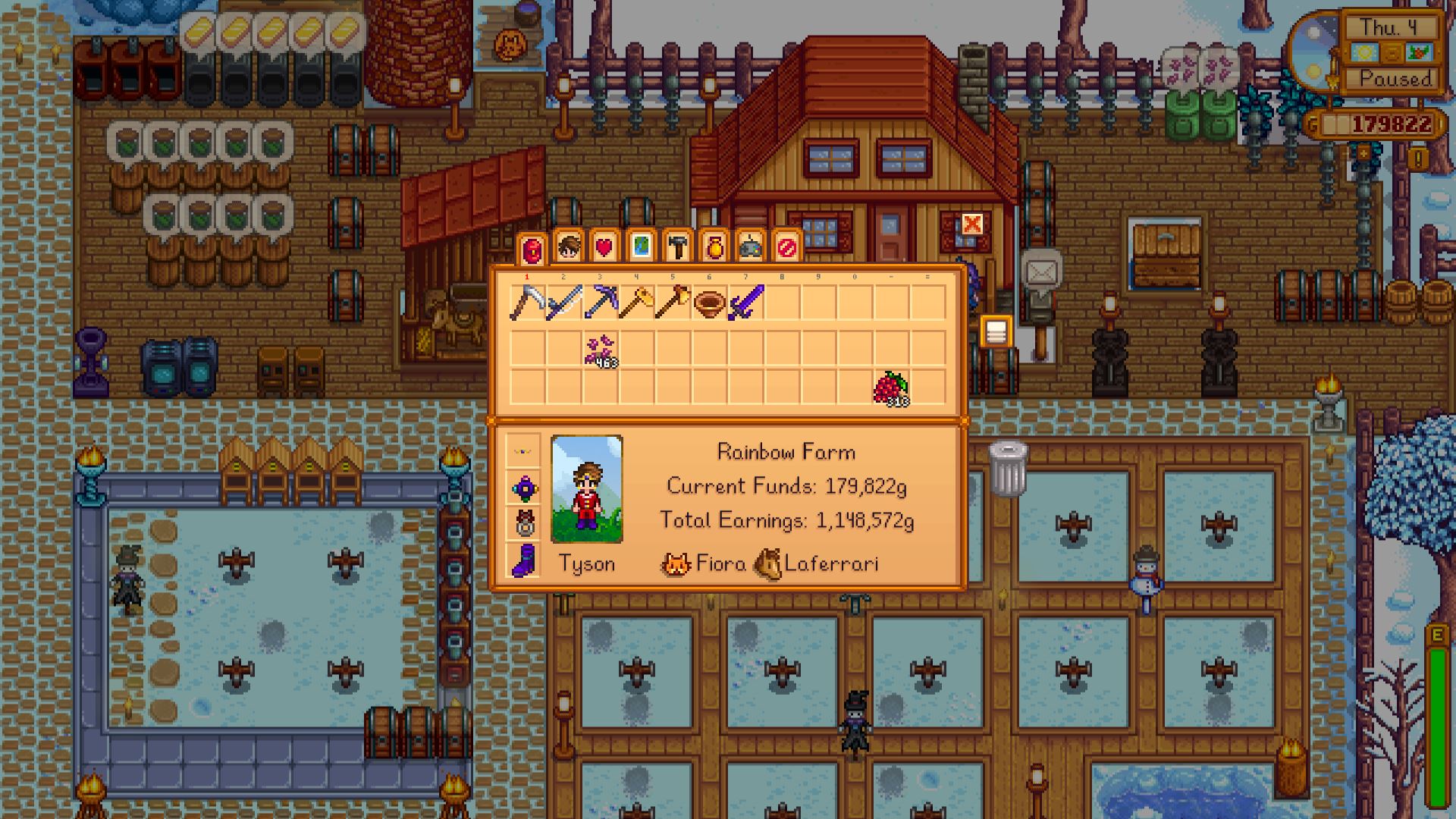Open the social hearts tab
Viewport: 1456px width, 819px height.
point(604,246)
